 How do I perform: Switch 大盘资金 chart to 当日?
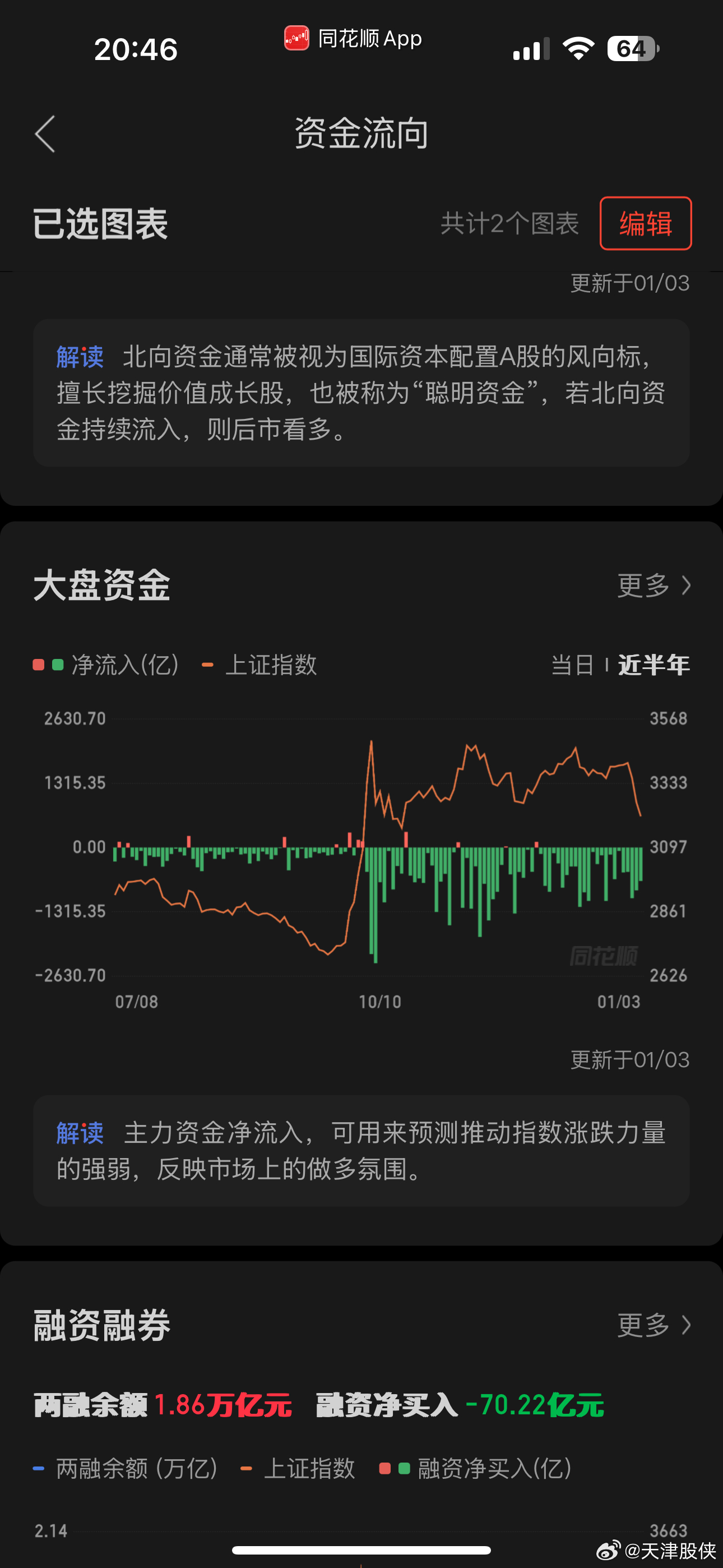[572, 665]
